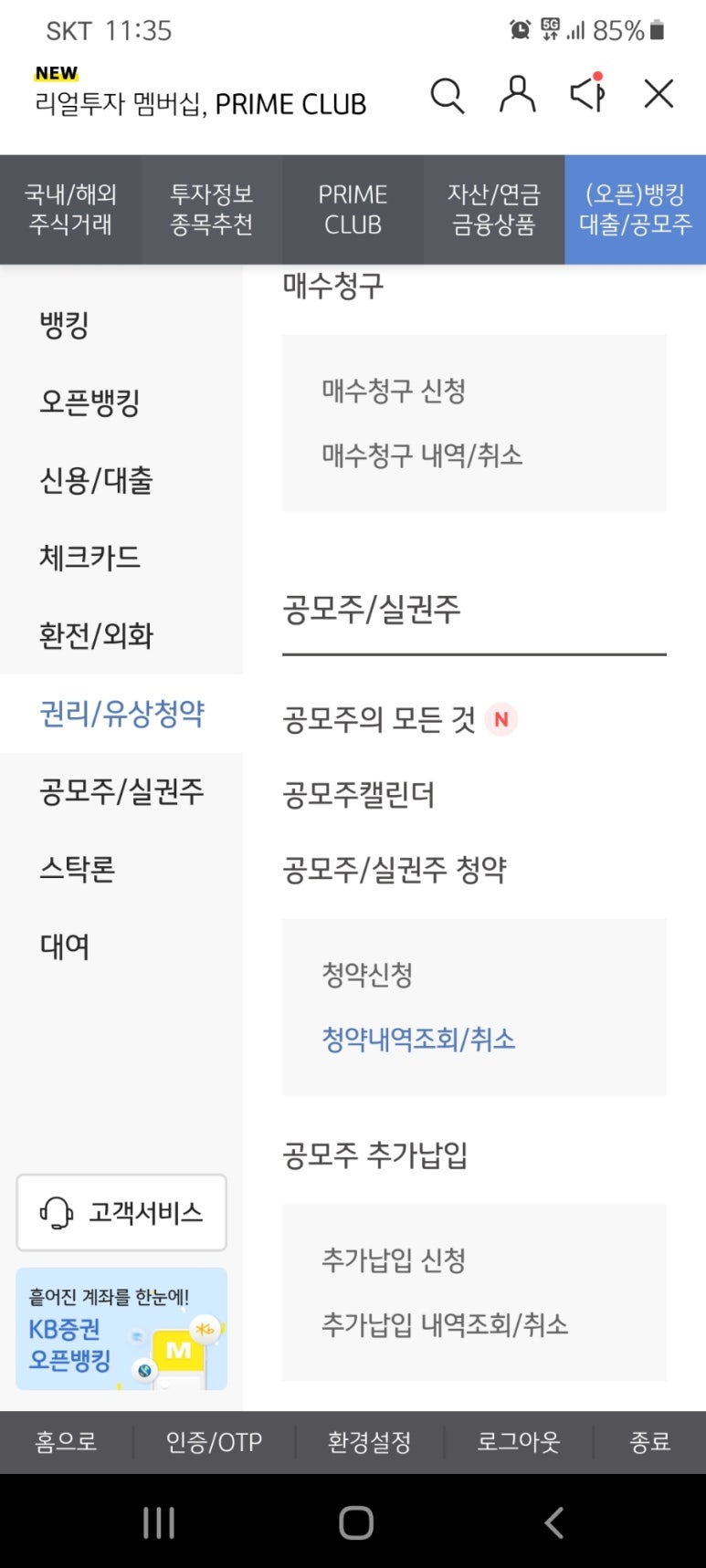This screenshot has width=706, height=1568.
Task: Open the search magnifier icon
Action: pyautogui.click(x=447, y=95)
